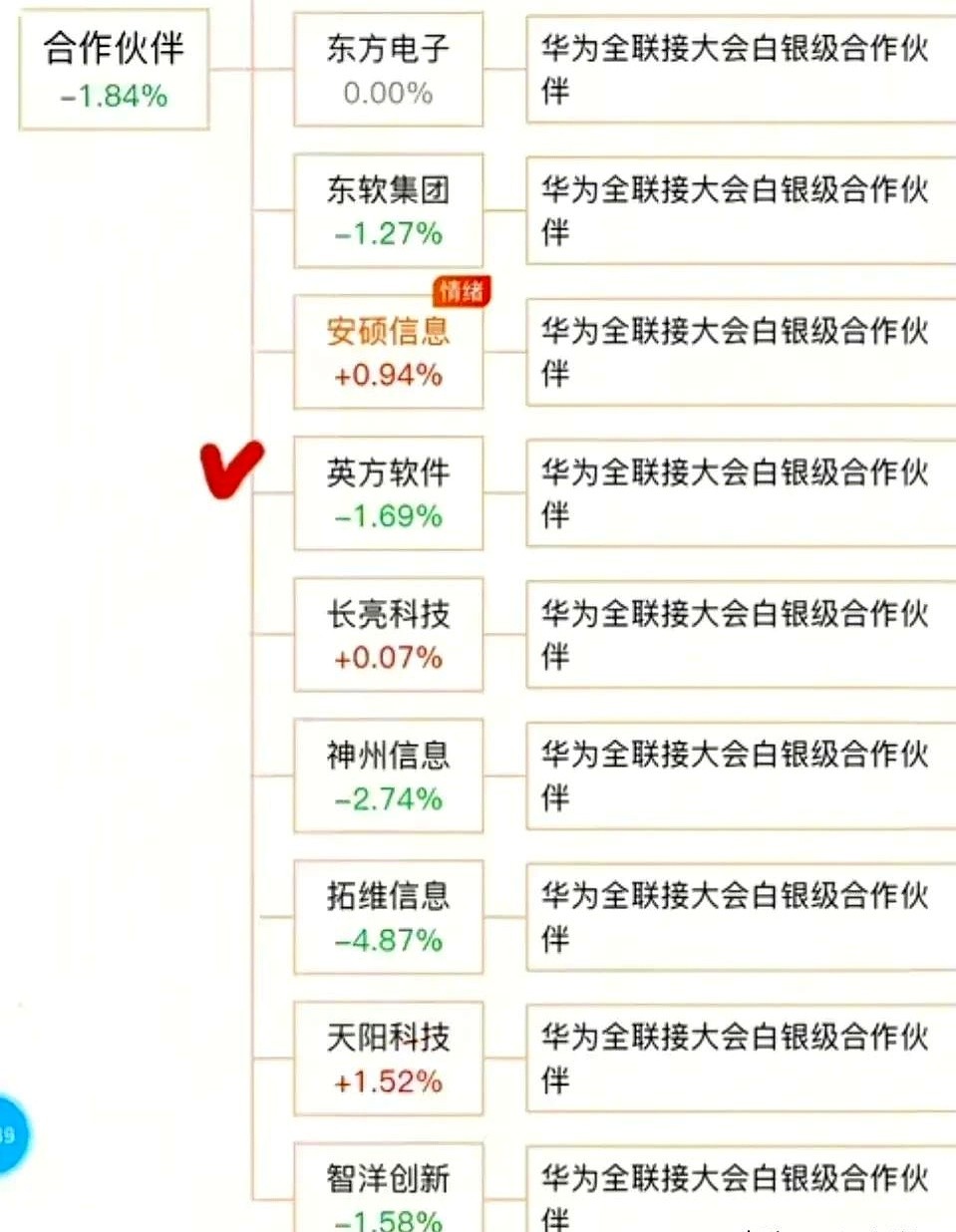The image size is (956, 1232).
Task: Open the 长亮科技 stock node
Action: pos(388,635)
